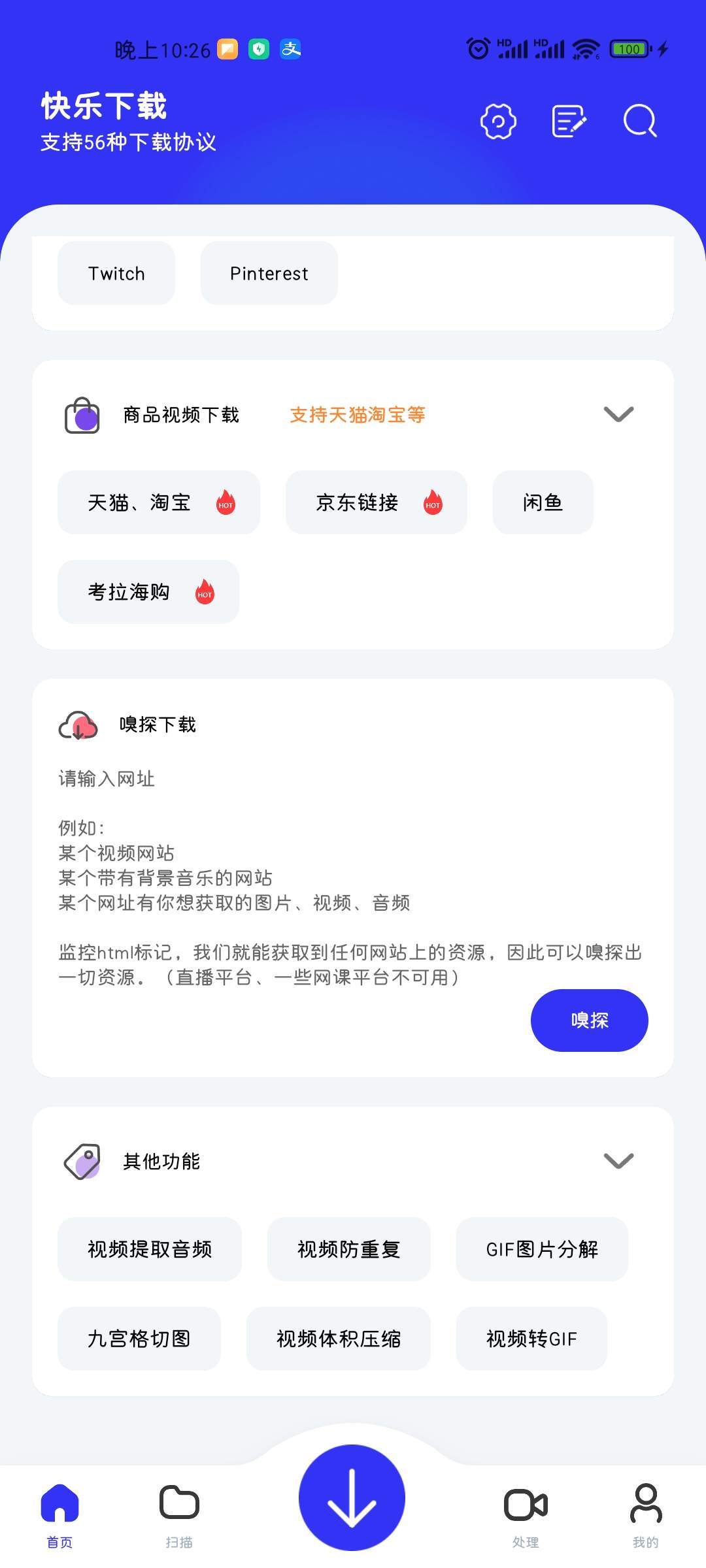Click the 请输入网址 input area
The image size is (706, 1568).
coord(106,779)
